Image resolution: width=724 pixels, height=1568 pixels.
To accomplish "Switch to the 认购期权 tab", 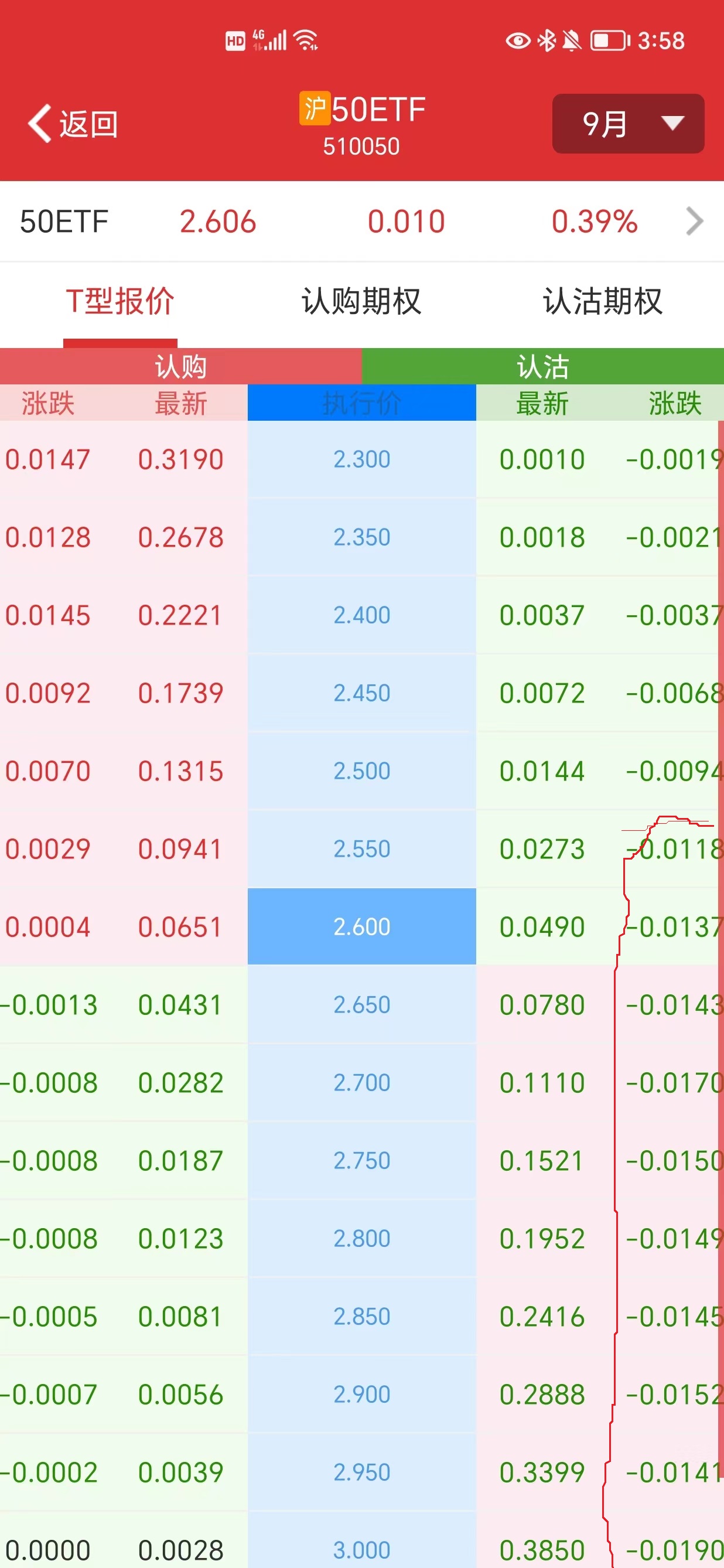I will [361, 301].
